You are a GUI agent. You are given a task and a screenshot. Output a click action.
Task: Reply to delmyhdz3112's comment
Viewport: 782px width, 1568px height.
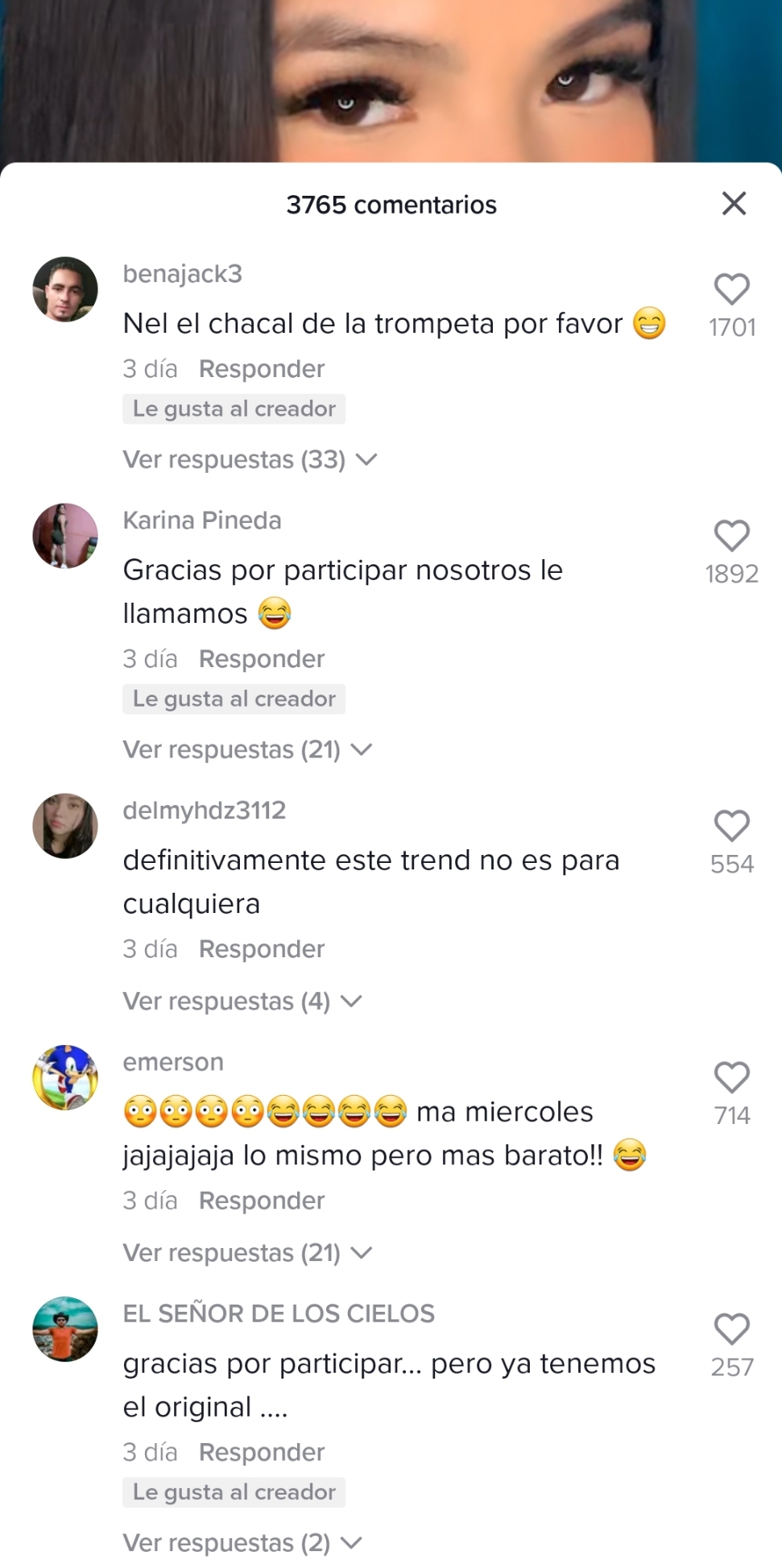[262, 948]
